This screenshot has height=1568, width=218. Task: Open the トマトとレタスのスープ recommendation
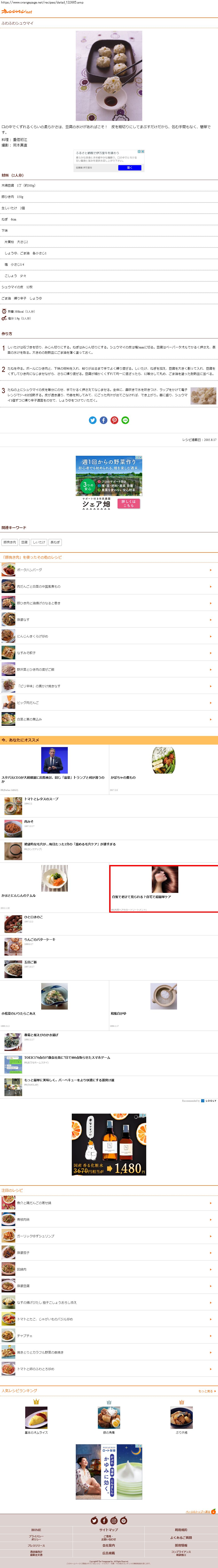click(109, 805)
